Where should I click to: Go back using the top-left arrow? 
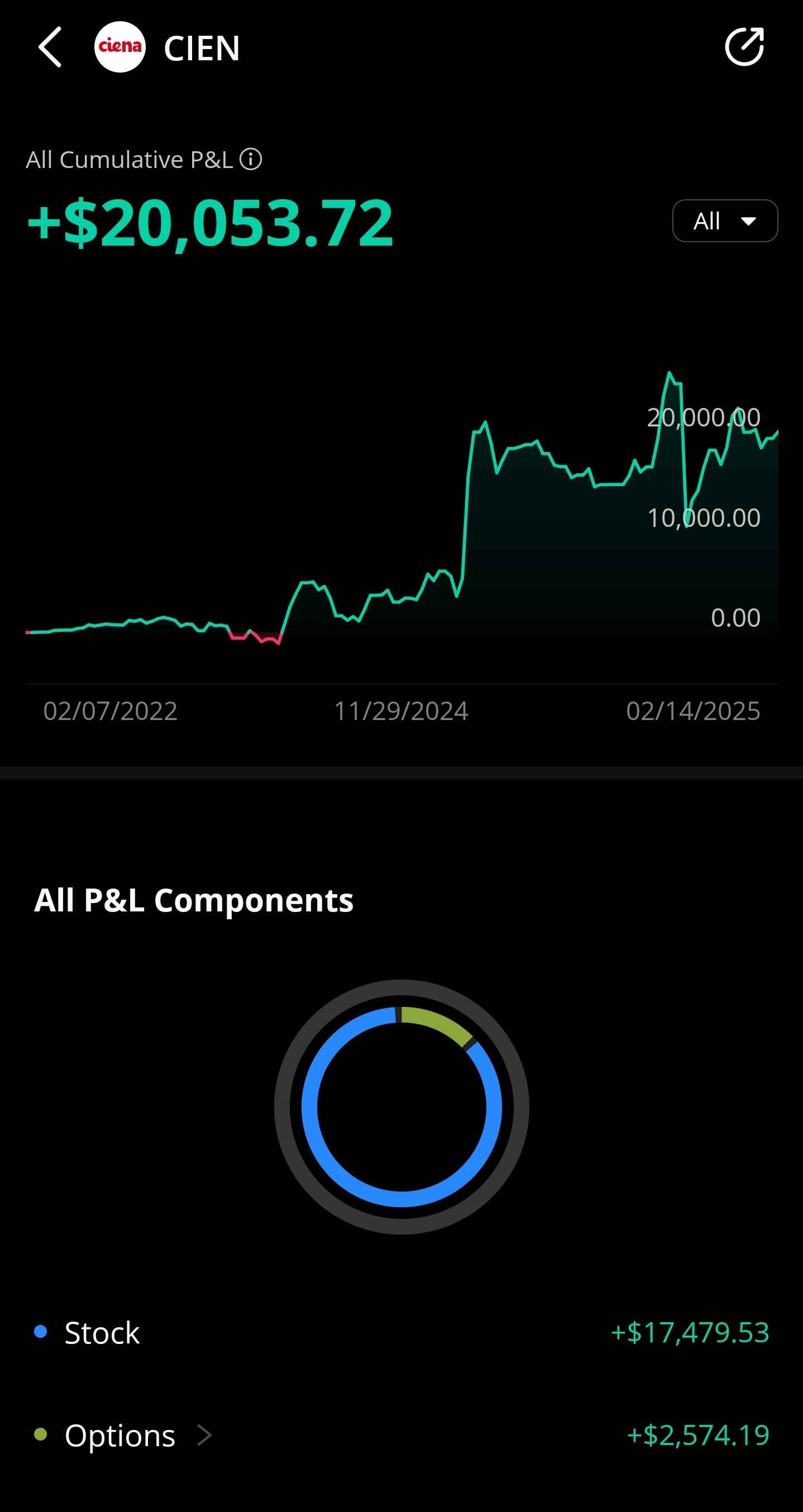[x=50, y=47]
